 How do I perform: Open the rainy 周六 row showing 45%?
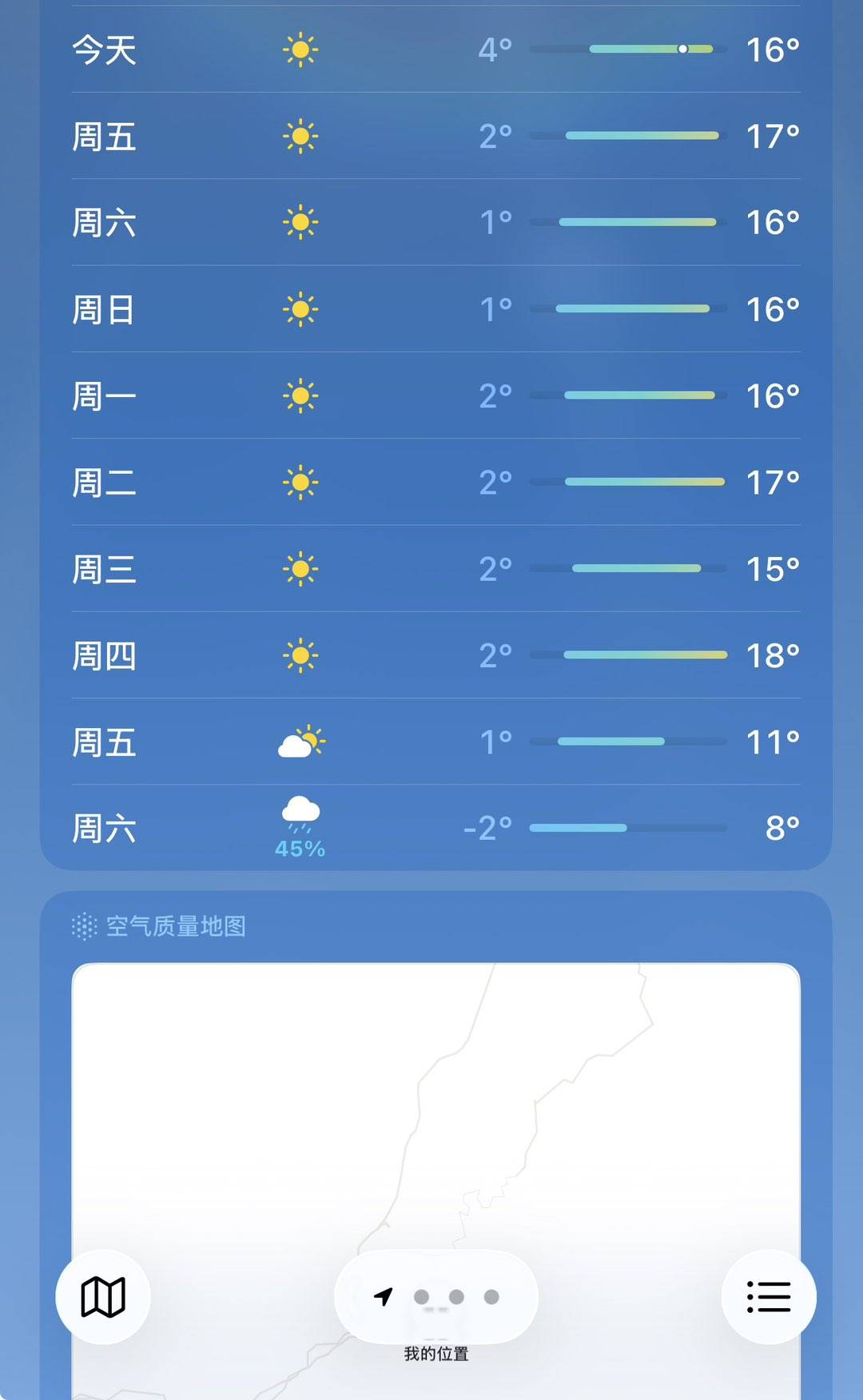pos(435,828)
